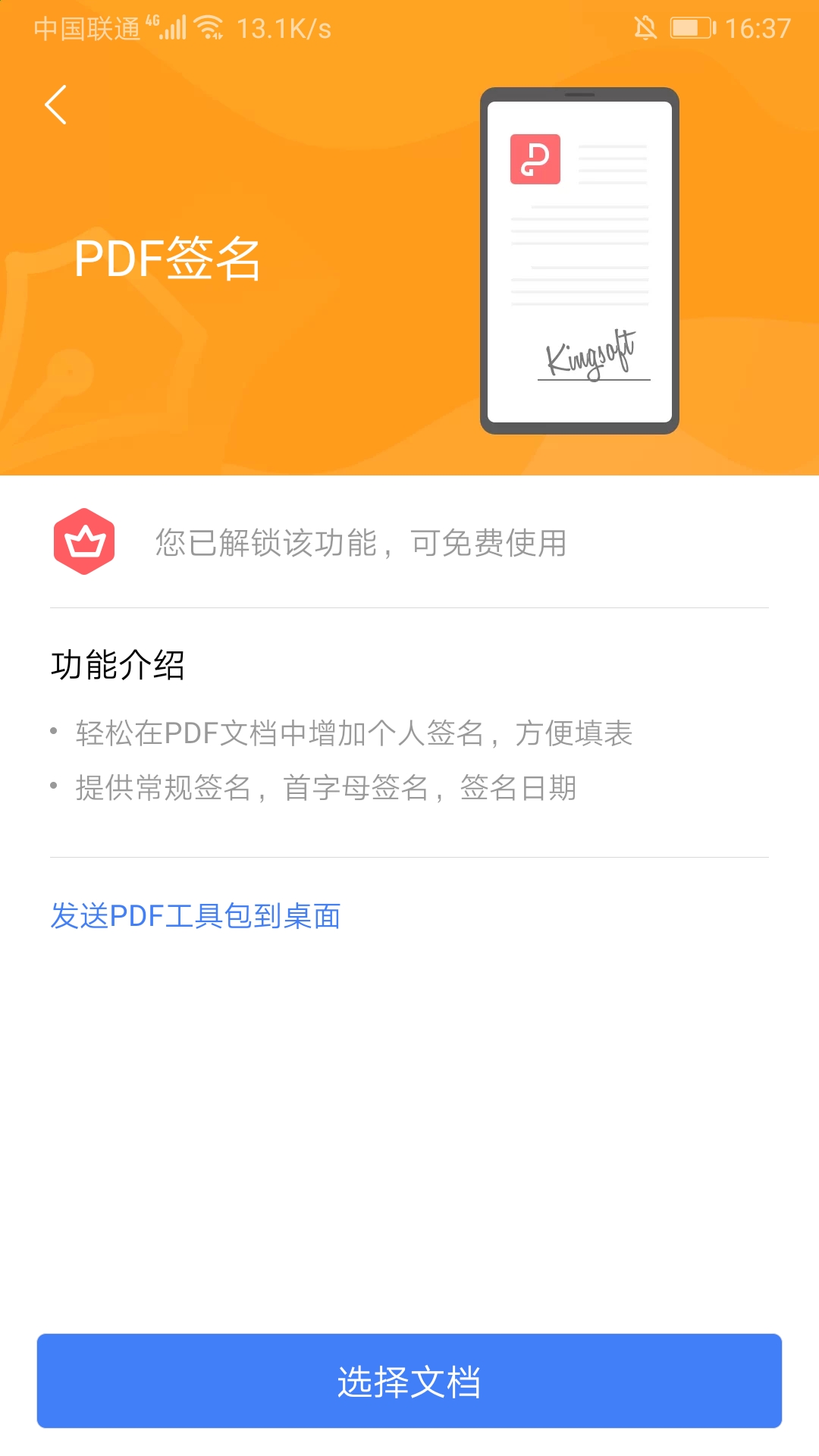Go back using the top-left arrow
The width and height of the screenshot is (819, 1456).
[x=56, y=105]
